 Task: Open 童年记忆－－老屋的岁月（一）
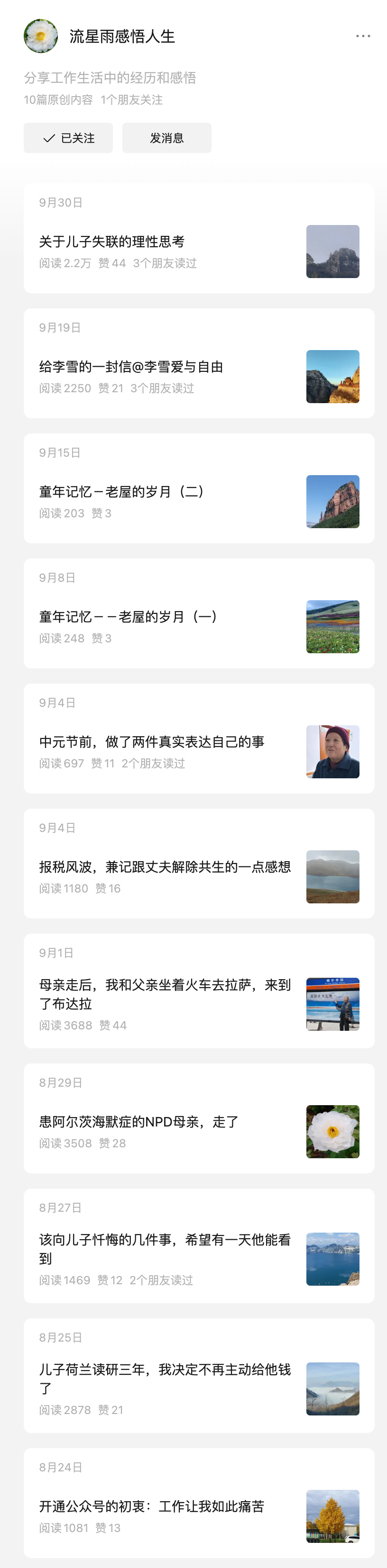click(x=129, y=617)
